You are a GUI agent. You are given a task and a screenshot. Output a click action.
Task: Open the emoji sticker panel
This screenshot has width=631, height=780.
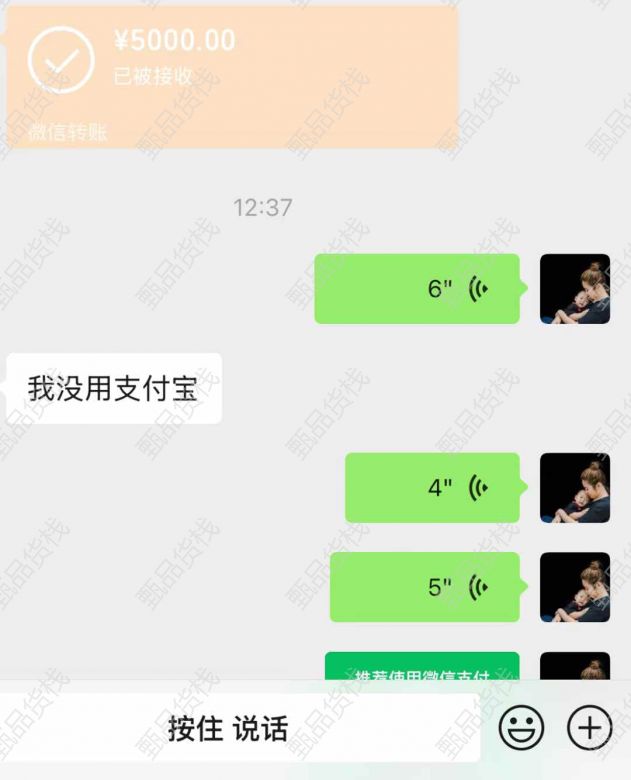point(521,728)
